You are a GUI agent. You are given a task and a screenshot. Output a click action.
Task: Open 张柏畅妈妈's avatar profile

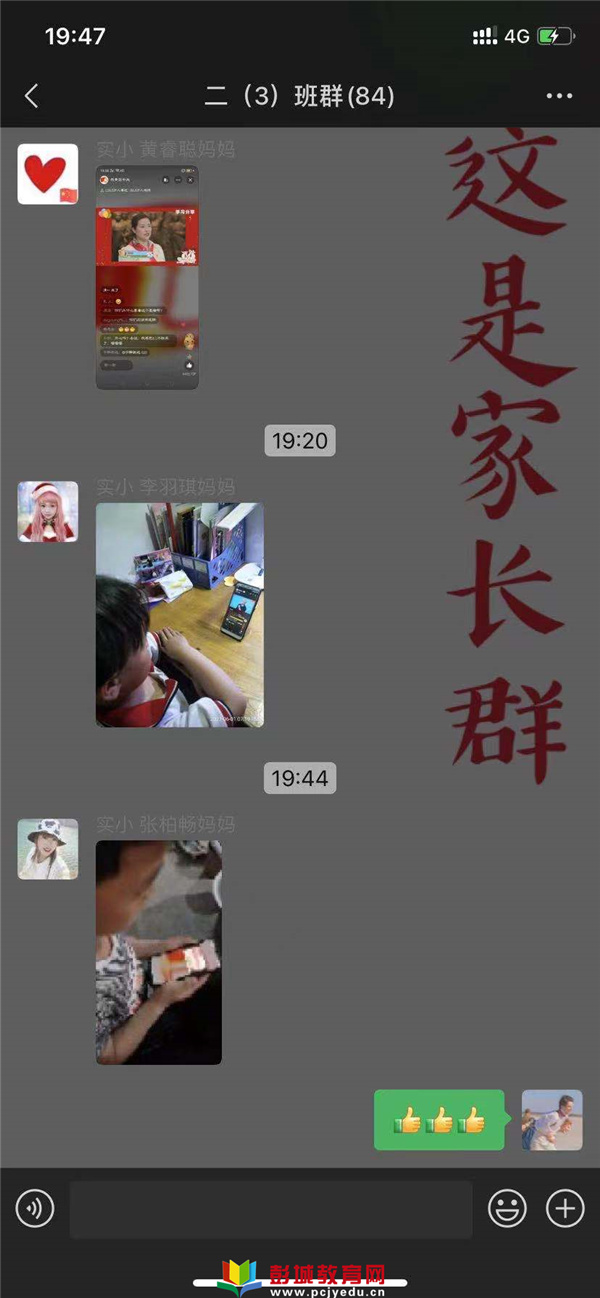coord(47,849)
